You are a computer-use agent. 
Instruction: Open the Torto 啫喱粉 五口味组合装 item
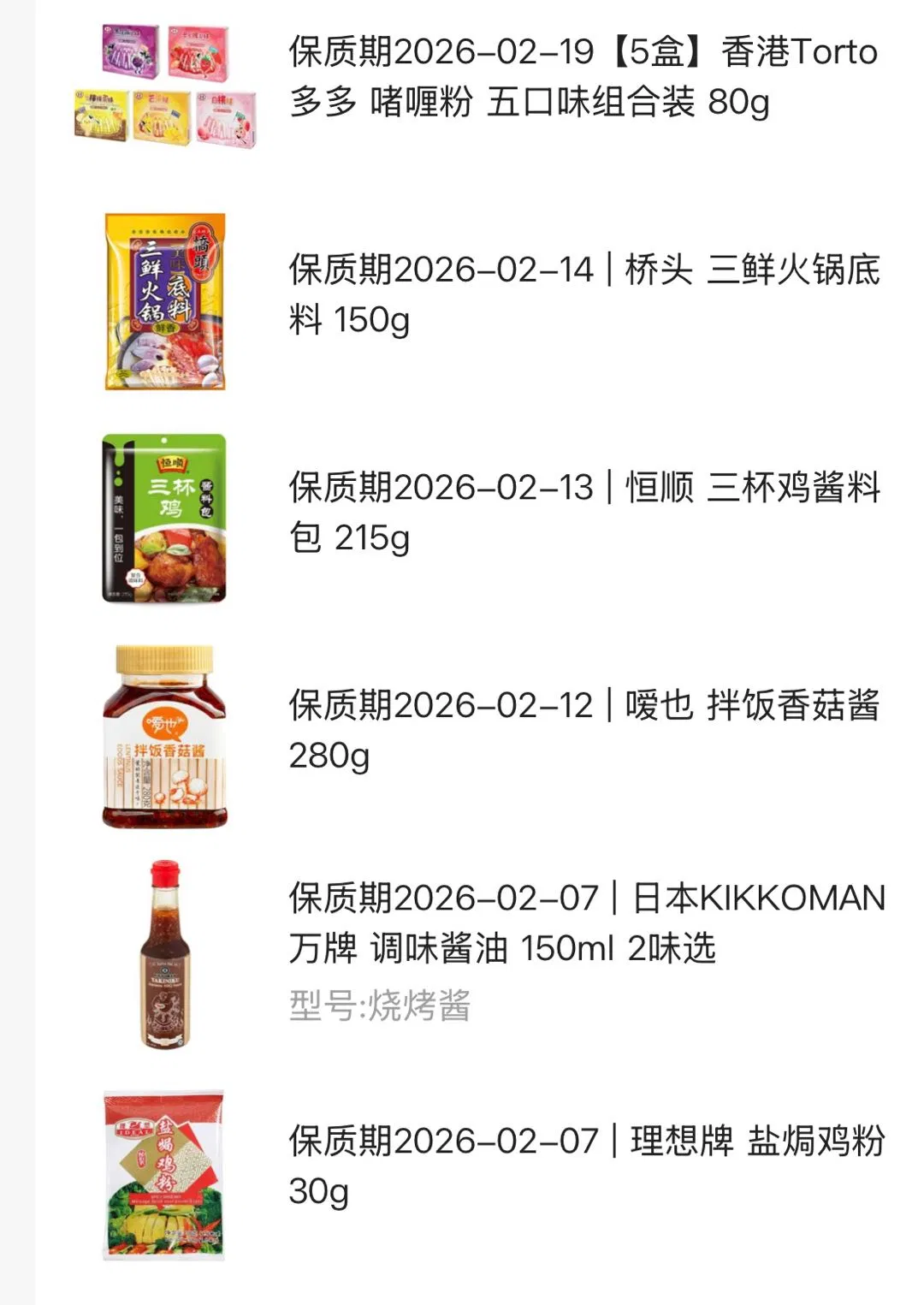coord(582,77)
